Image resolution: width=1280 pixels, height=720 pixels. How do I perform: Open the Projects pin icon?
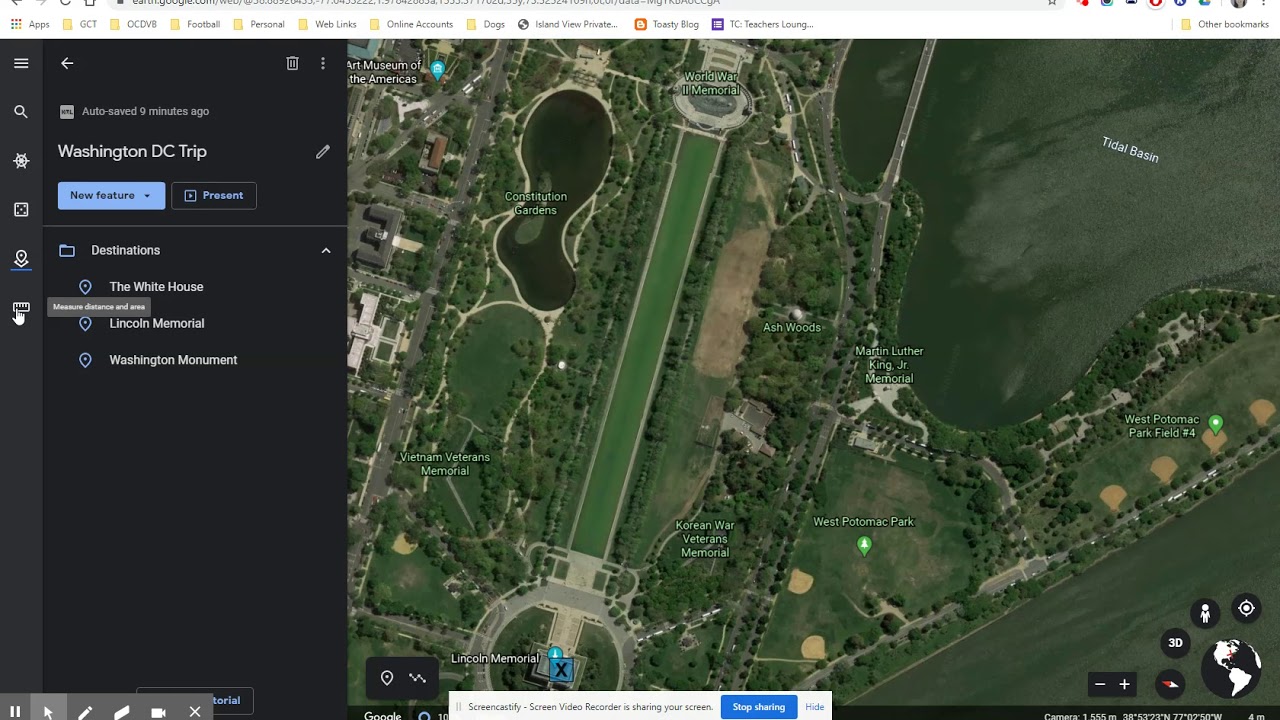(21, 259)
